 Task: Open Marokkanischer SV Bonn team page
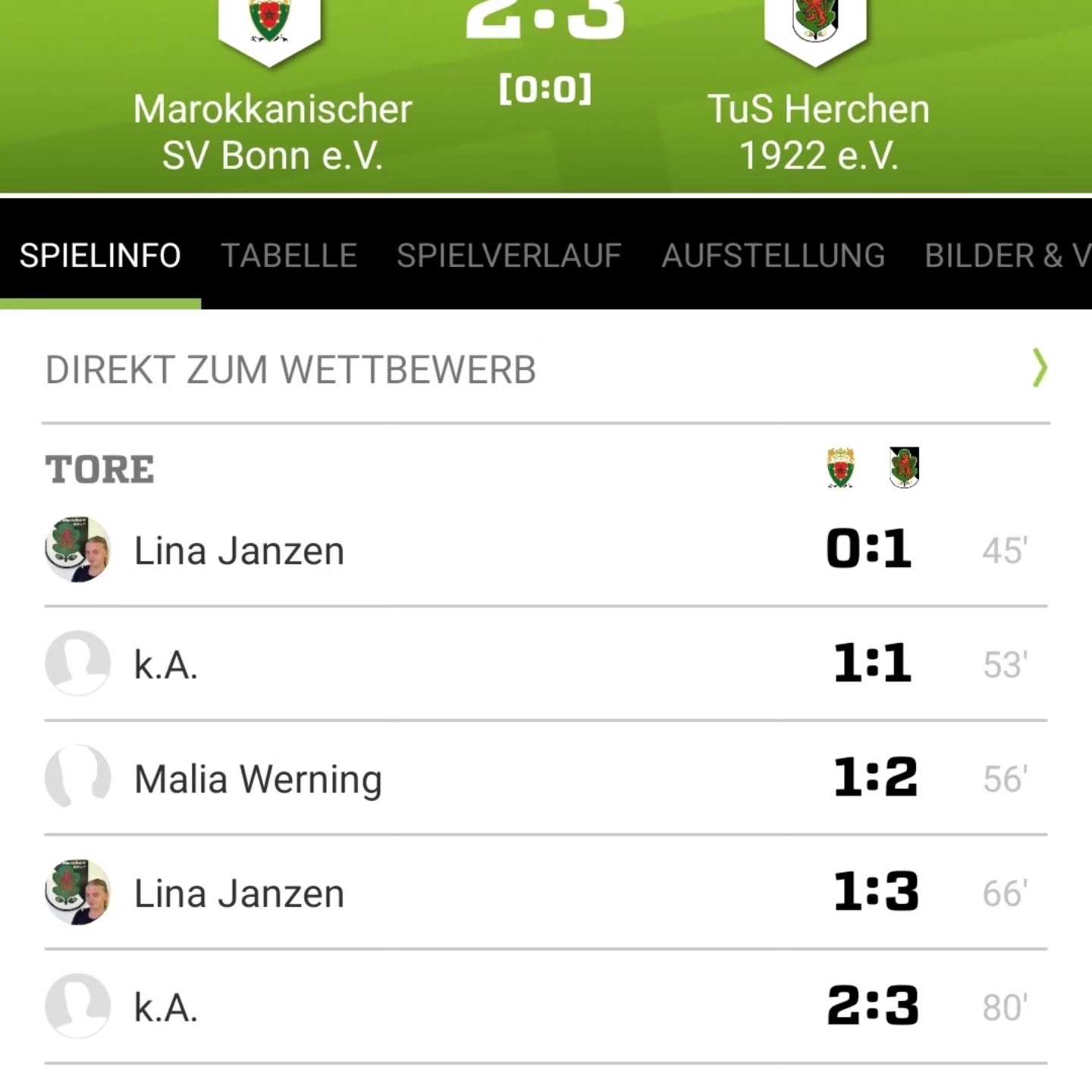point(272,131)
